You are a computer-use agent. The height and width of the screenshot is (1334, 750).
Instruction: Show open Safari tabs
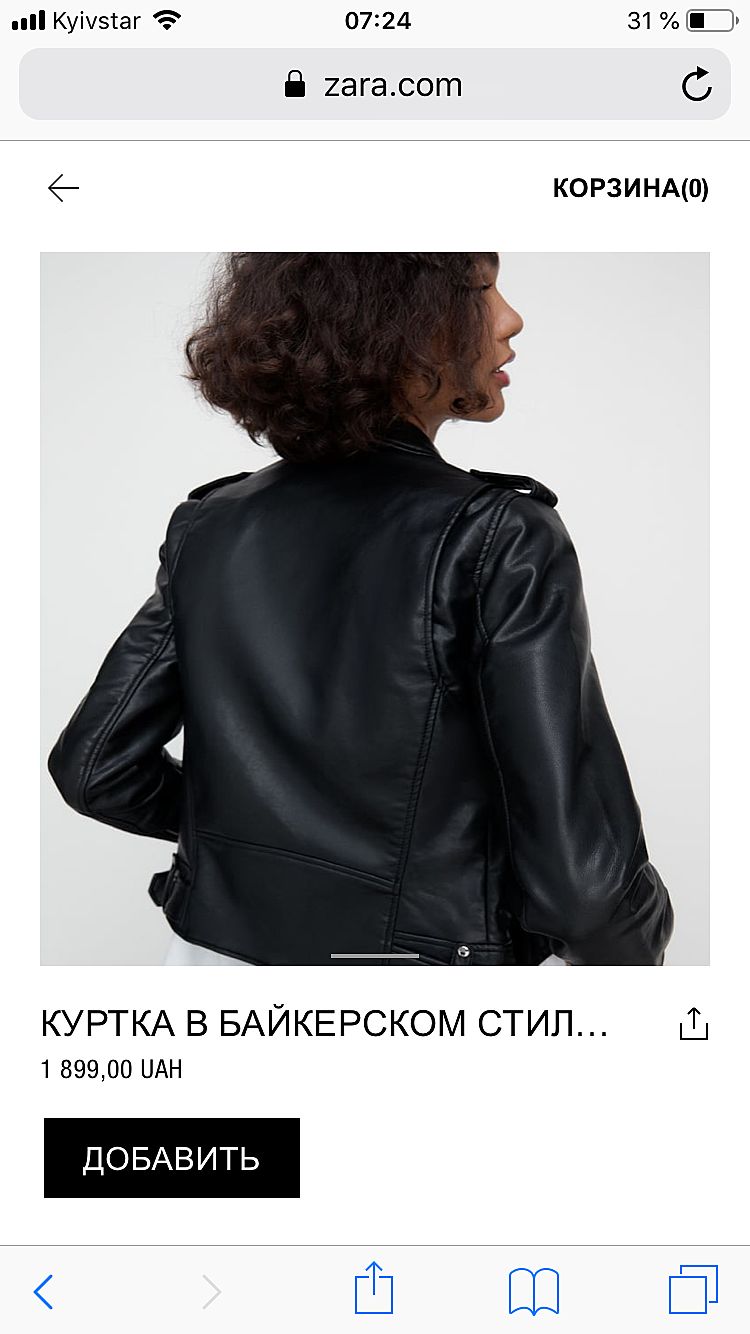[x=693, y=1289]
